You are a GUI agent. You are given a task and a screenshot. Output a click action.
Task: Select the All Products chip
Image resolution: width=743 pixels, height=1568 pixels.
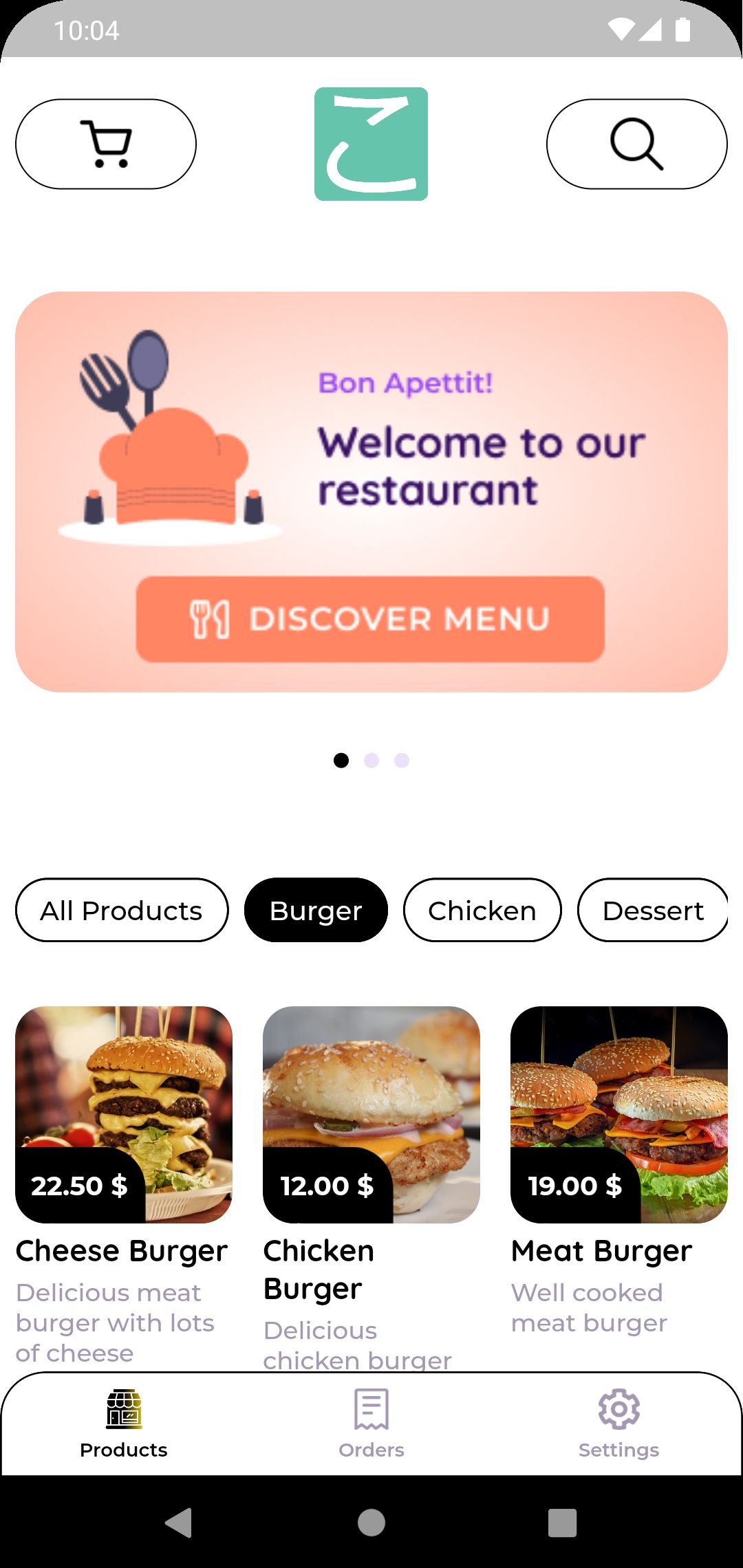point(122,910)
